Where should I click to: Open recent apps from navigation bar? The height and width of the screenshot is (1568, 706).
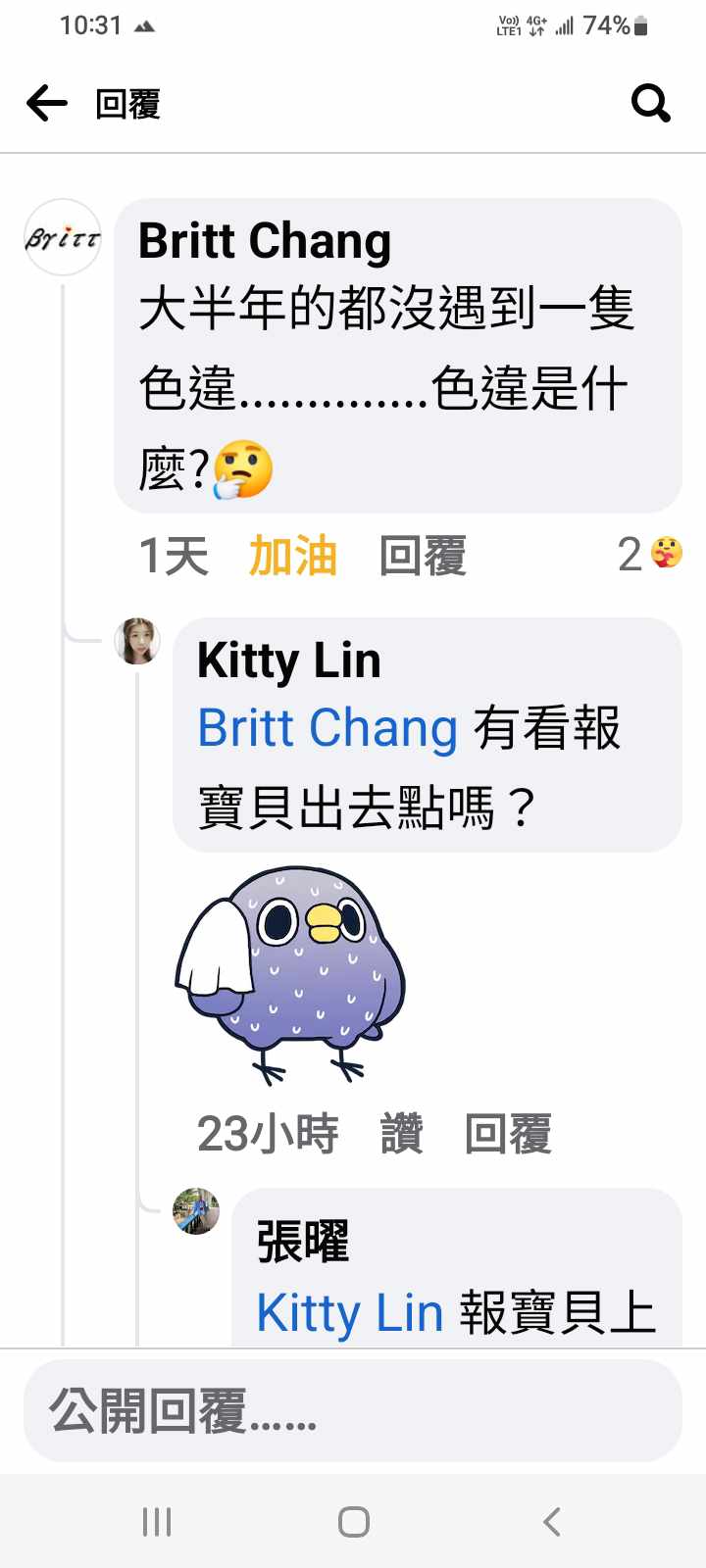[157, 1522]
